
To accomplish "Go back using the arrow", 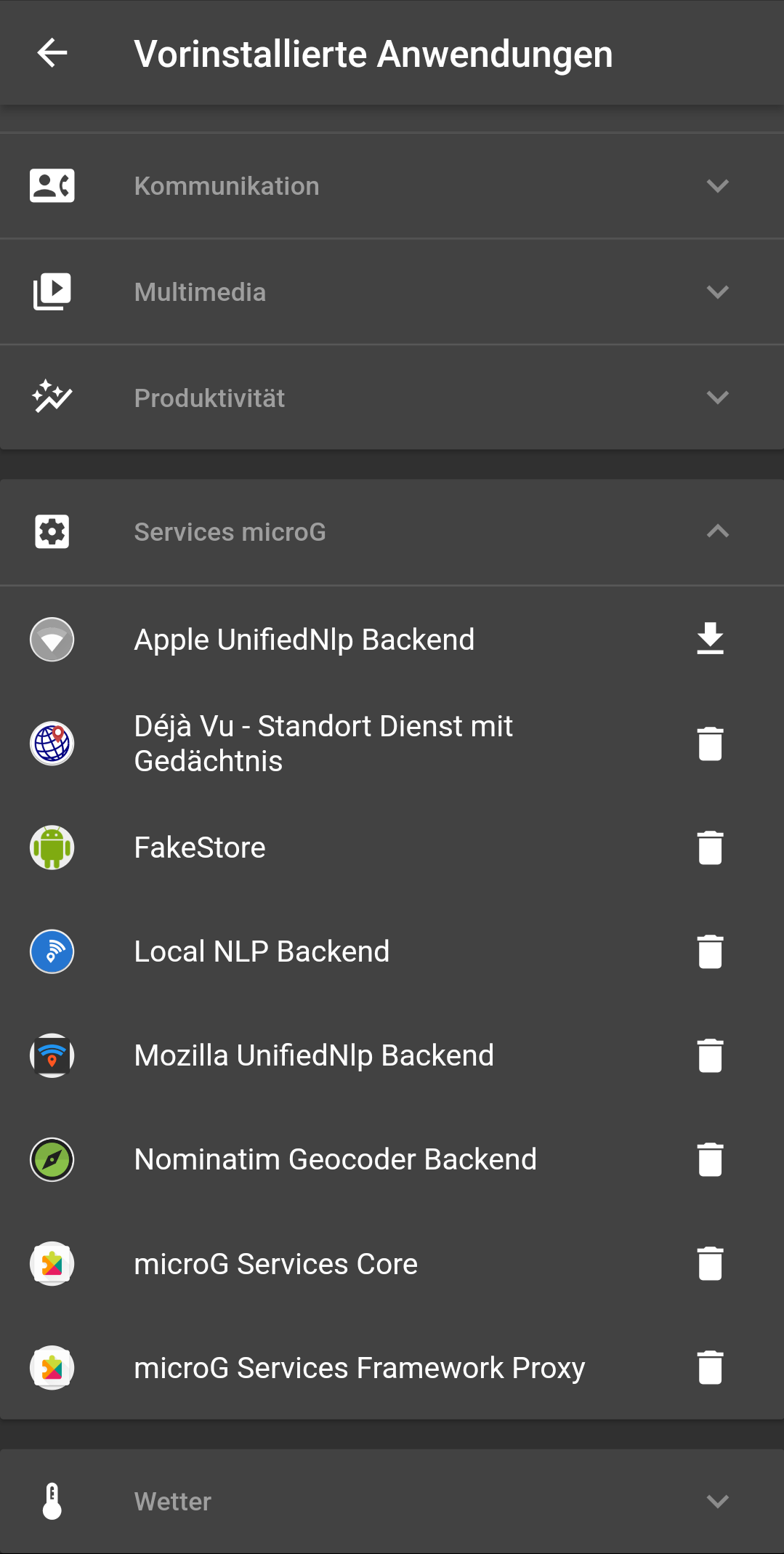I will (52, 53).
